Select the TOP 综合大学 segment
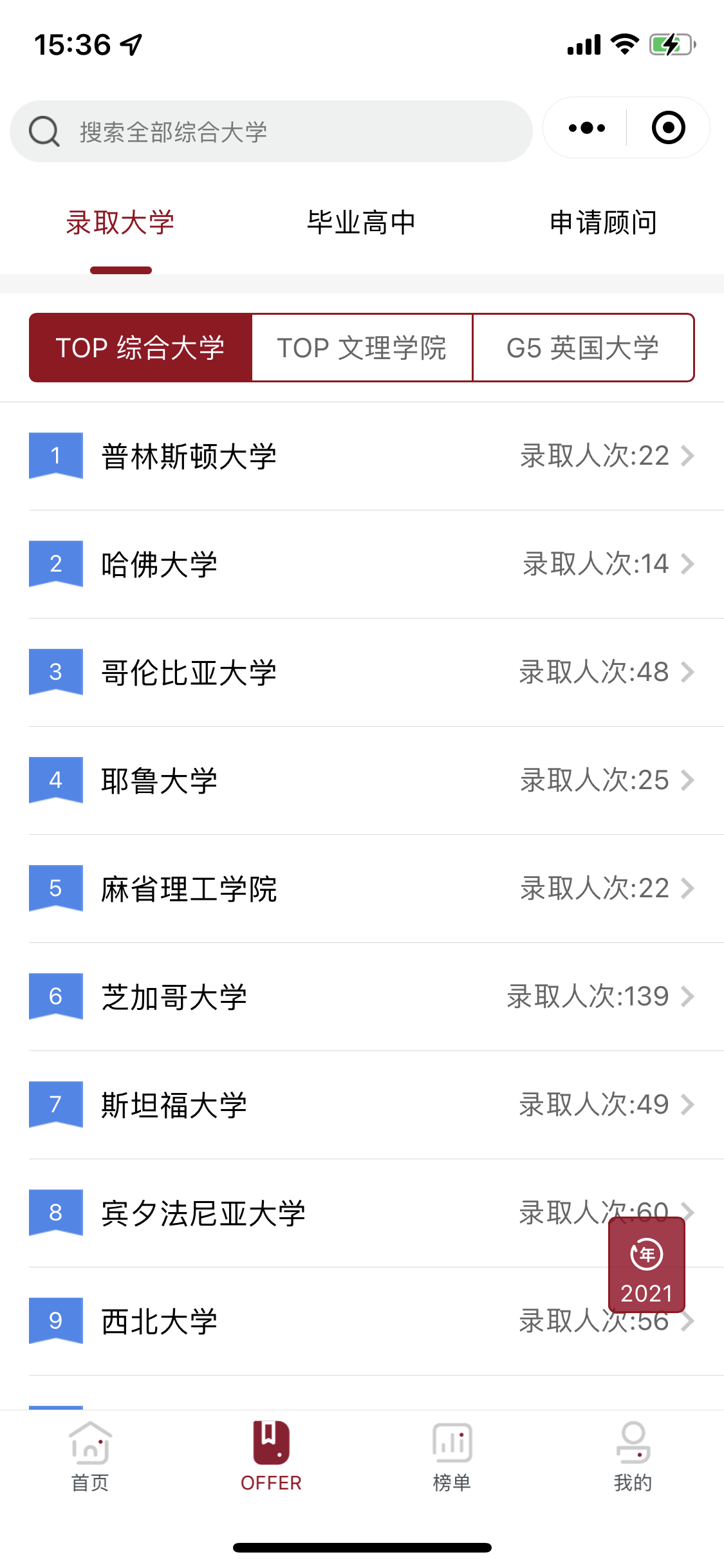The height and width of the screenshot is (1568, 724). [x=140, y=348]
